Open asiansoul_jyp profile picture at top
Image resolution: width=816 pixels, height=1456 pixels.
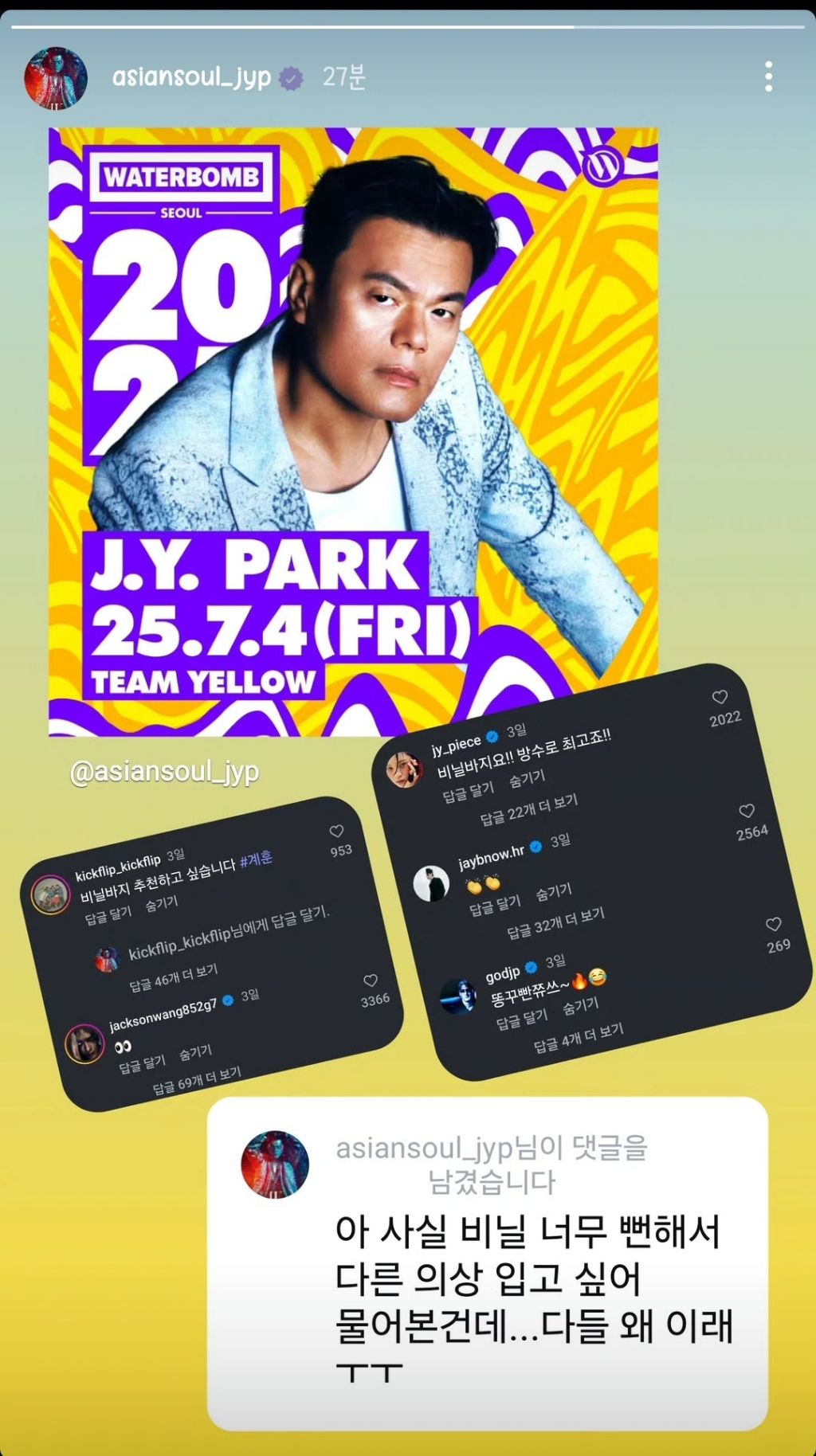click(x=55, y=78)
